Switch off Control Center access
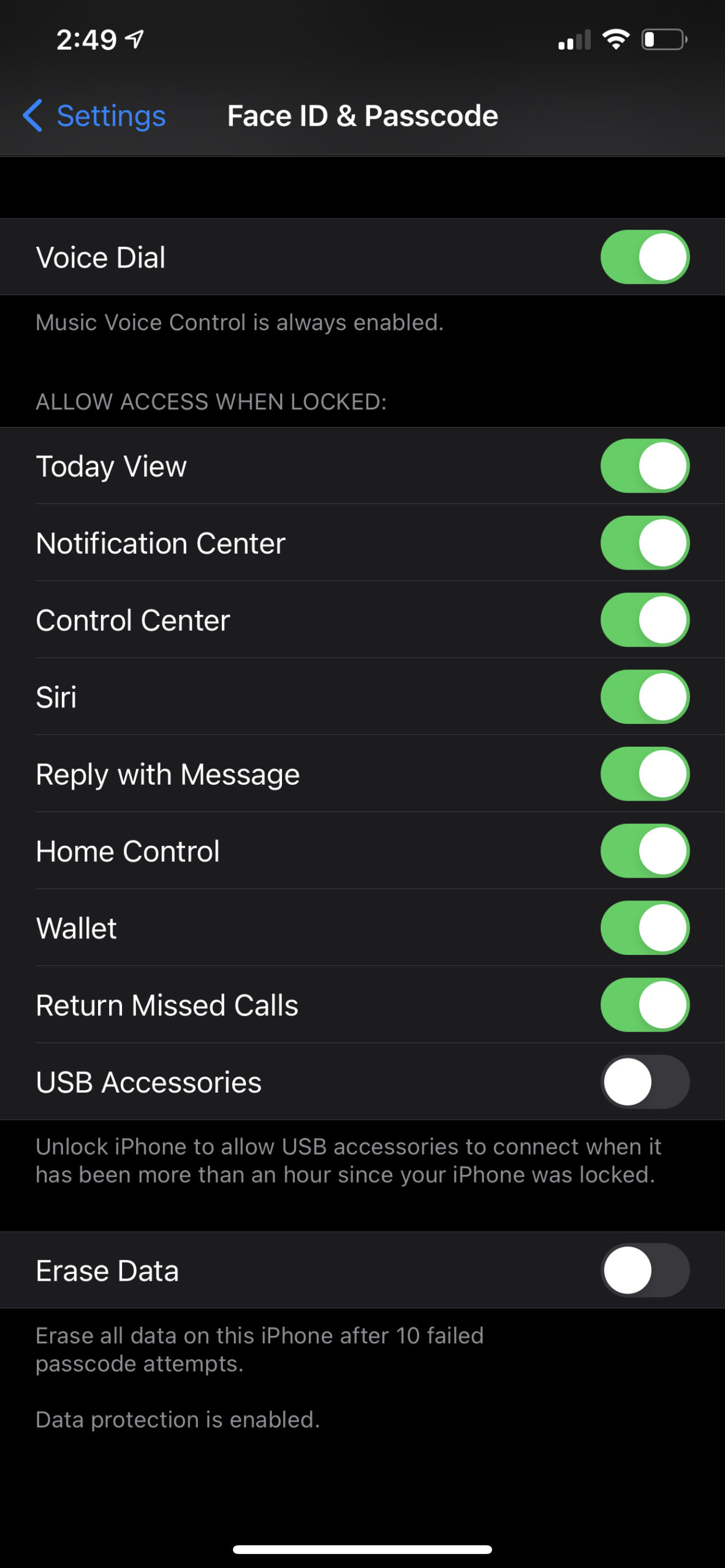This screenshot has height=1568, width=725. [645, 620]
